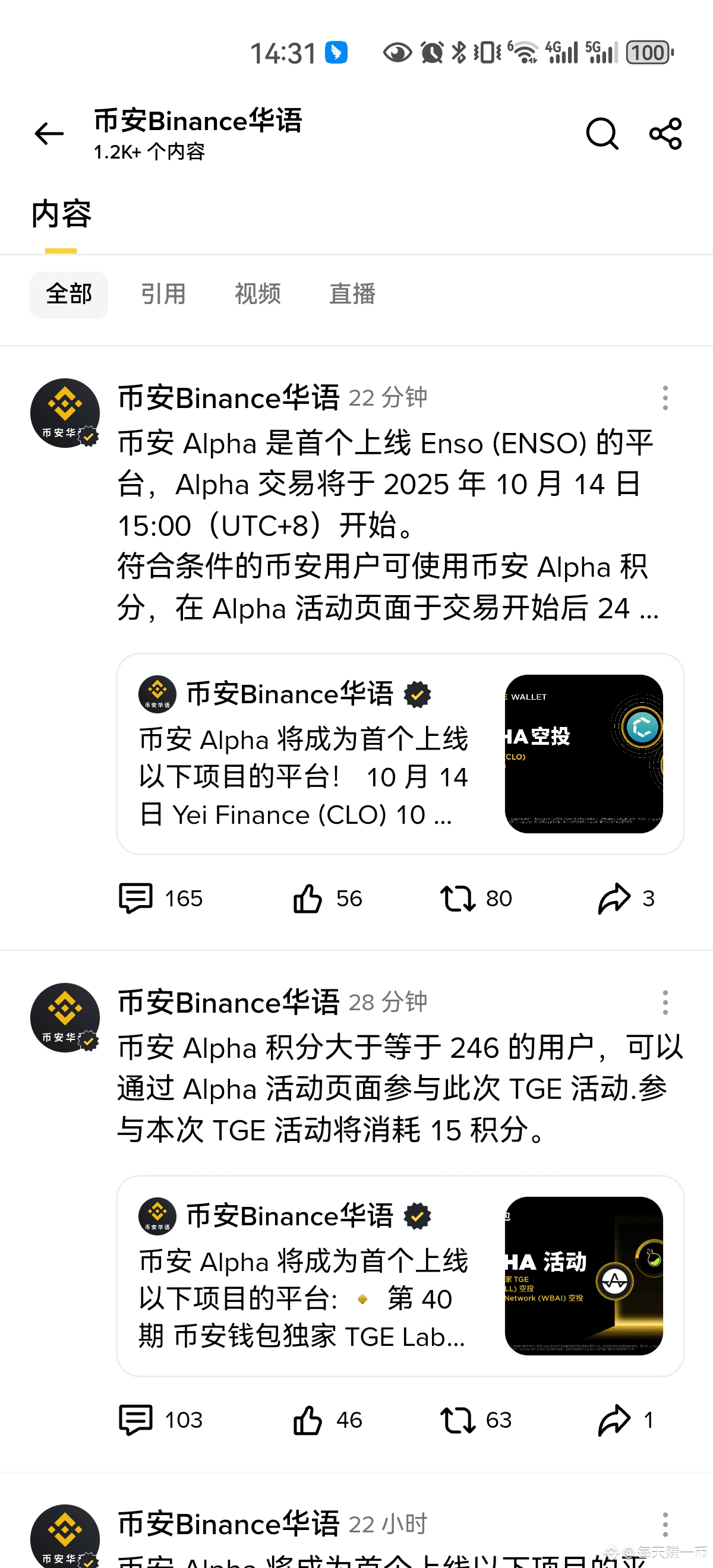Select the 全部 filter tab
Viewport: 713px width, 1568px height.
coord(69,295)
